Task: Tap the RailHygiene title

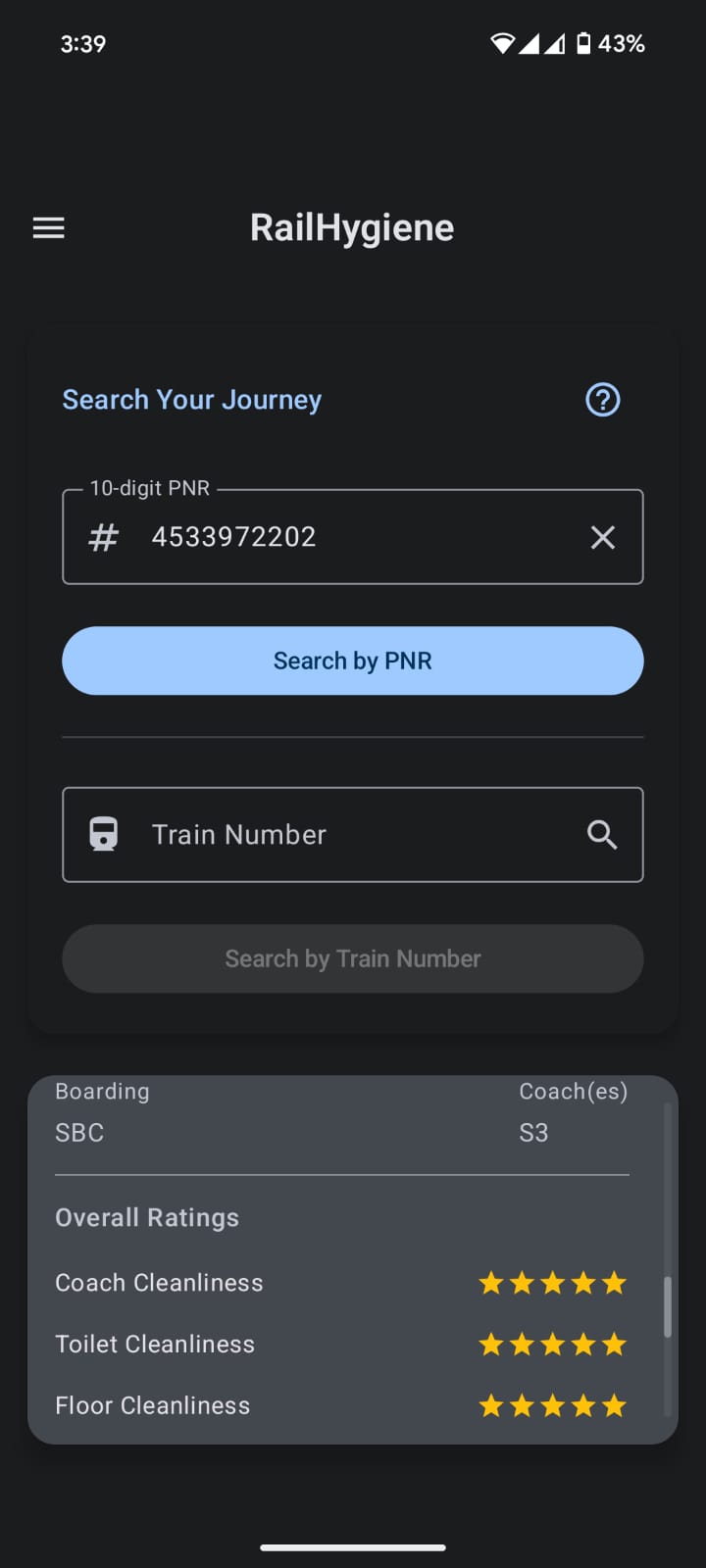Action: [352, 226]
